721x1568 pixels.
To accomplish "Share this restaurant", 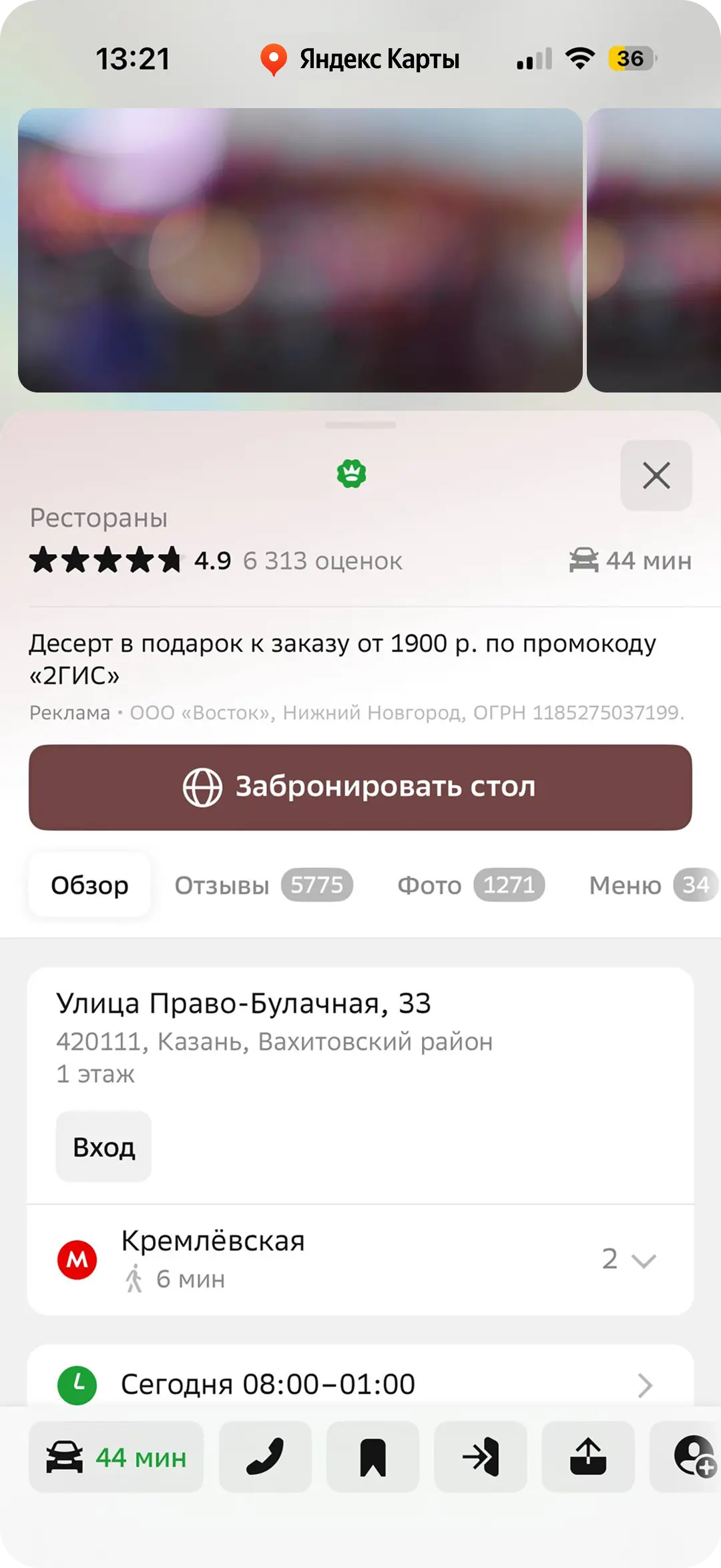I will pyautogui.click(x=587, y=1457).
